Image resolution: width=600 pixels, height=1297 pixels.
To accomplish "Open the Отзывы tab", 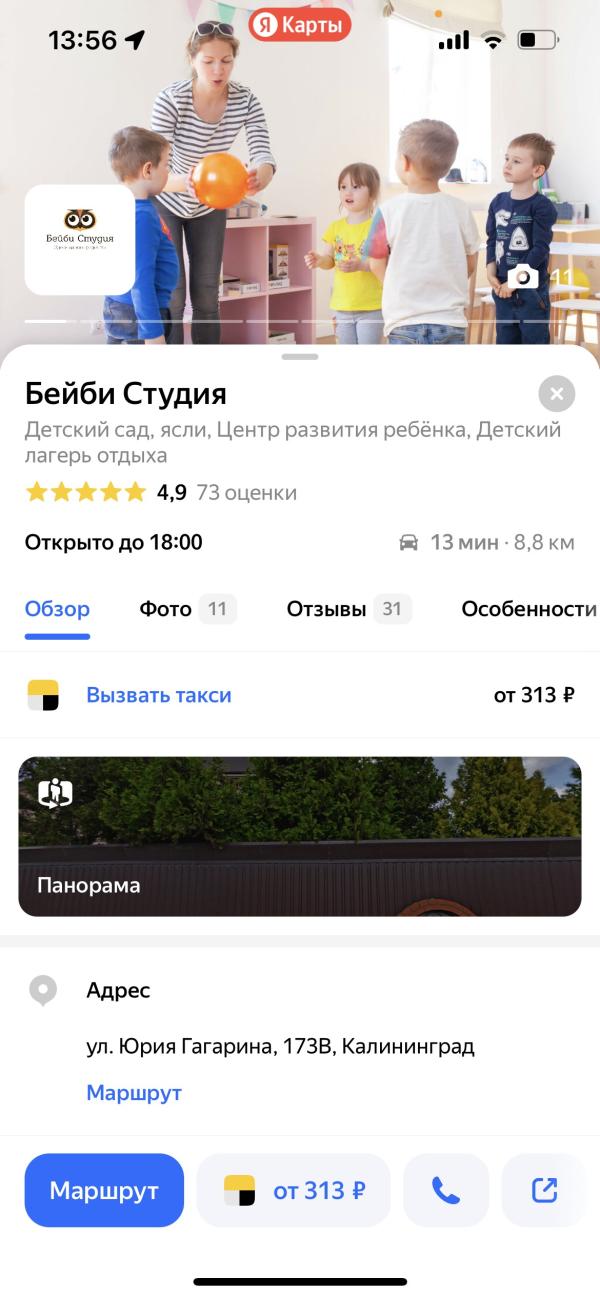I will pos(348,609).
